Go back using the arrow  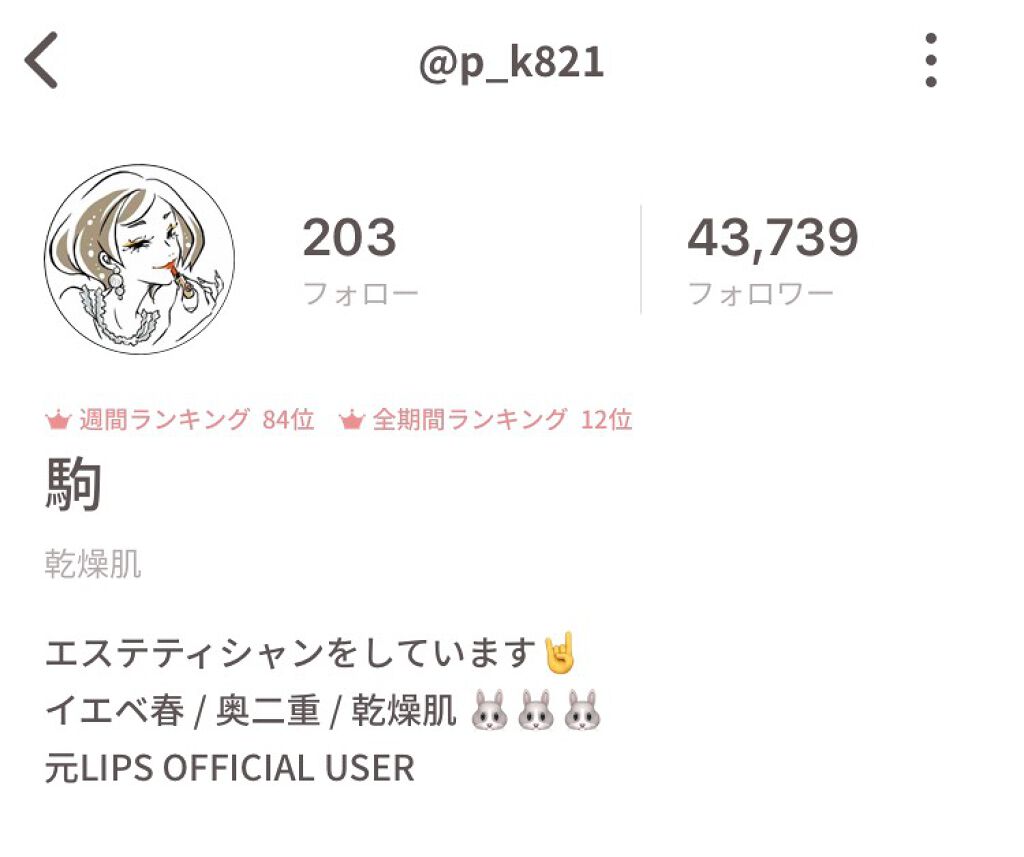(x=42, y=62)
